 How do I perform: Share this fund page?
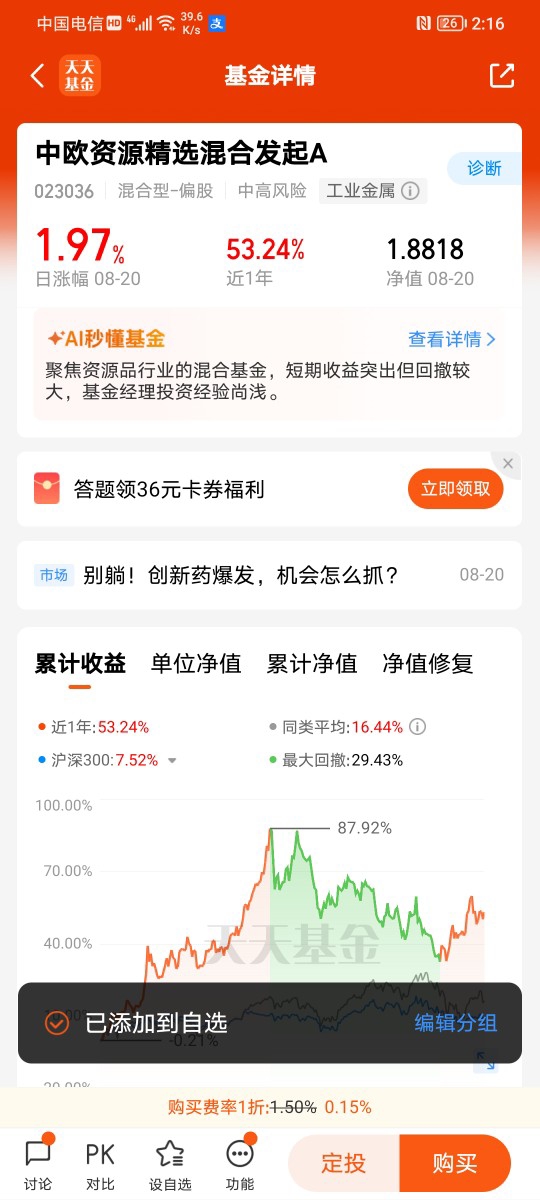point(501,76)
